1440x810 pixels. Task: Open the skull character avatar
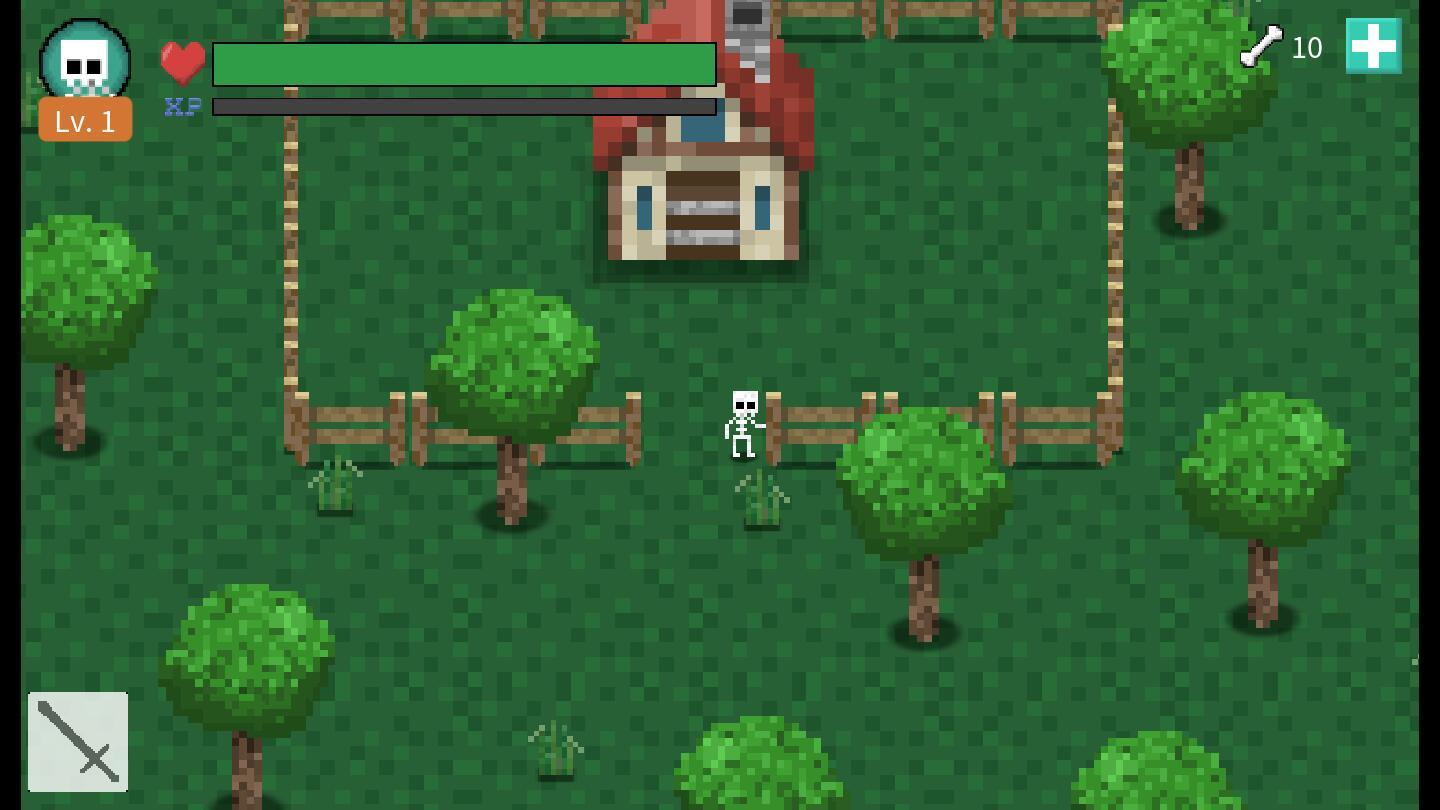pyautogui.click(x=85, y=62)
